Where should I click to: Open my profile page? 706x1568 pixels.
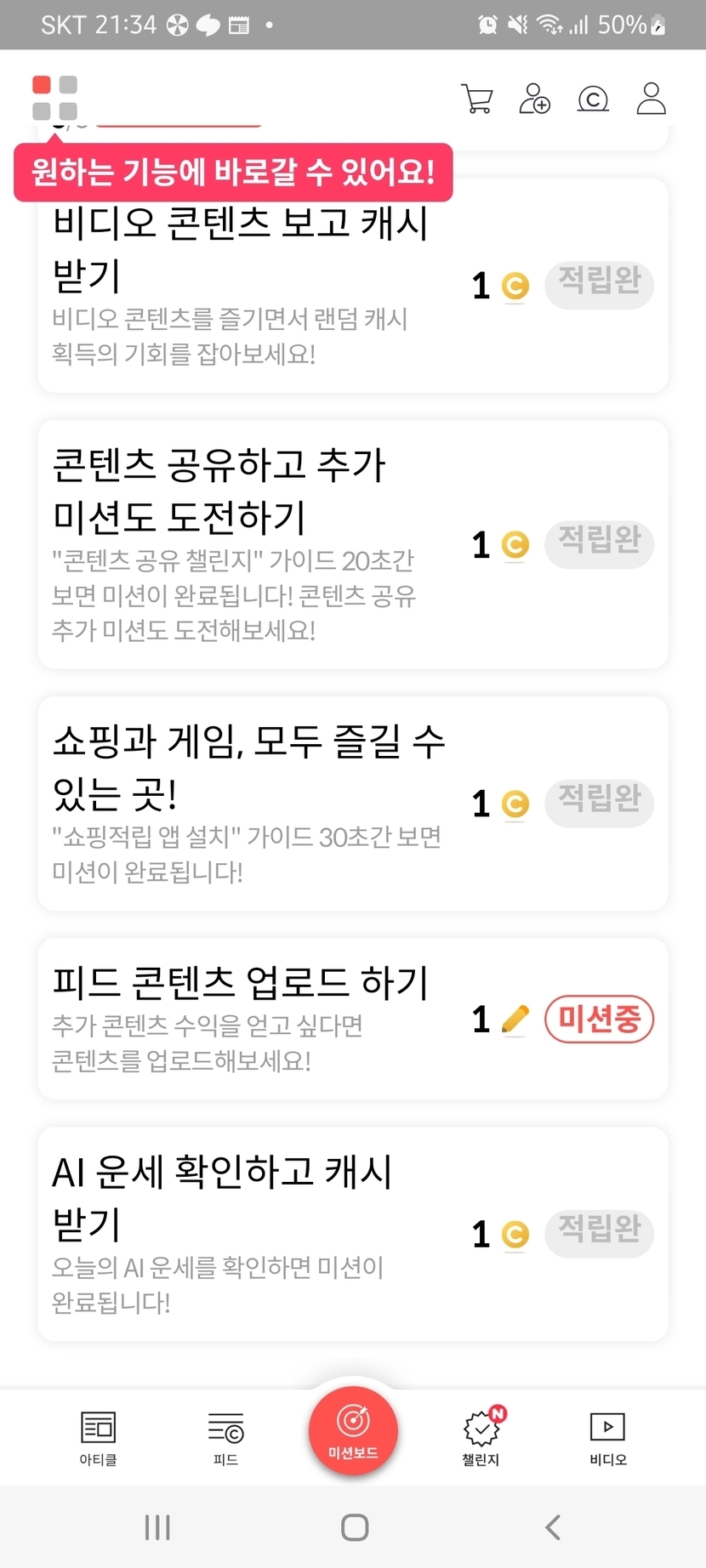(652, 99)
